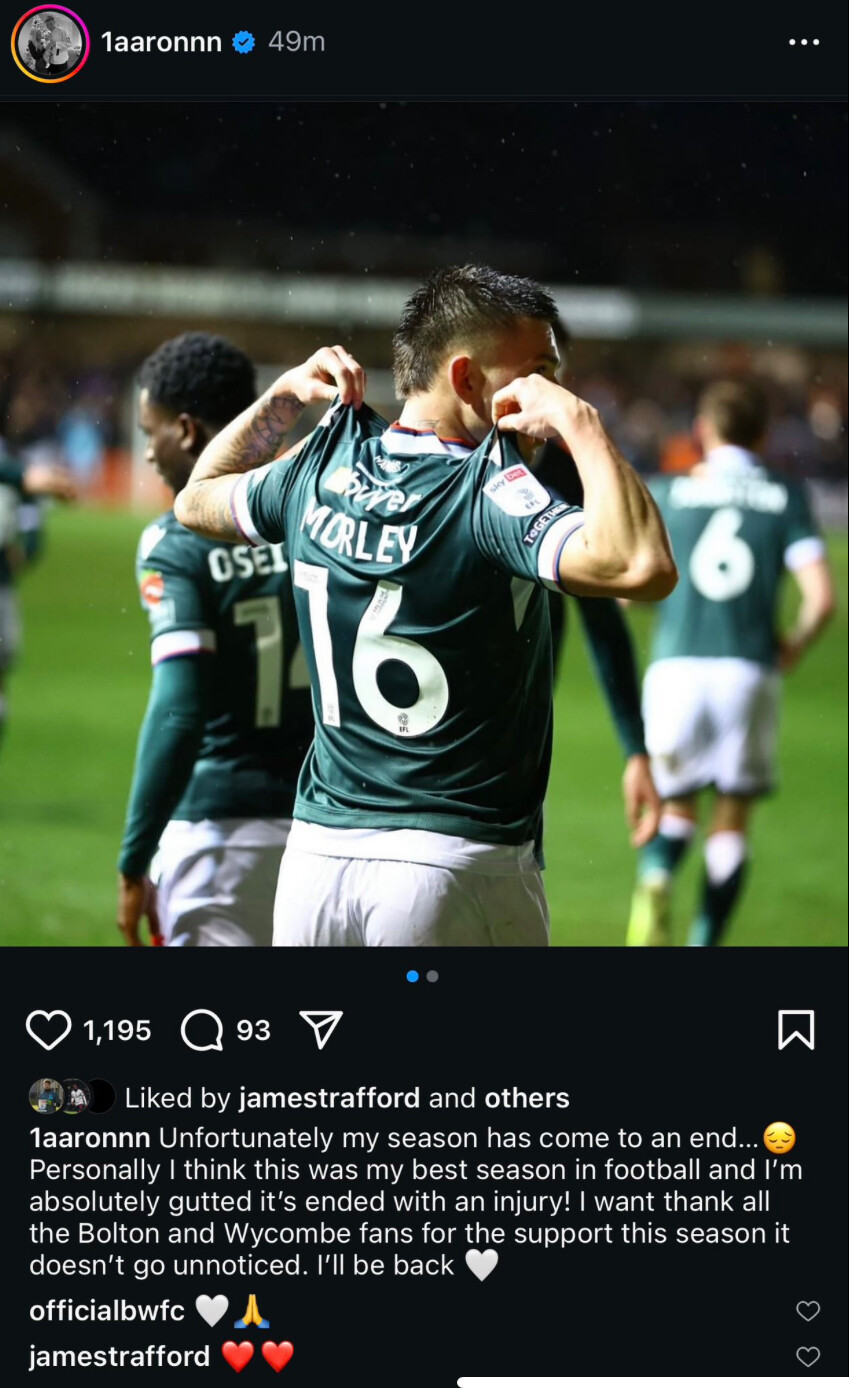Share the post with the paper plane icon

tap(321, 1029)
